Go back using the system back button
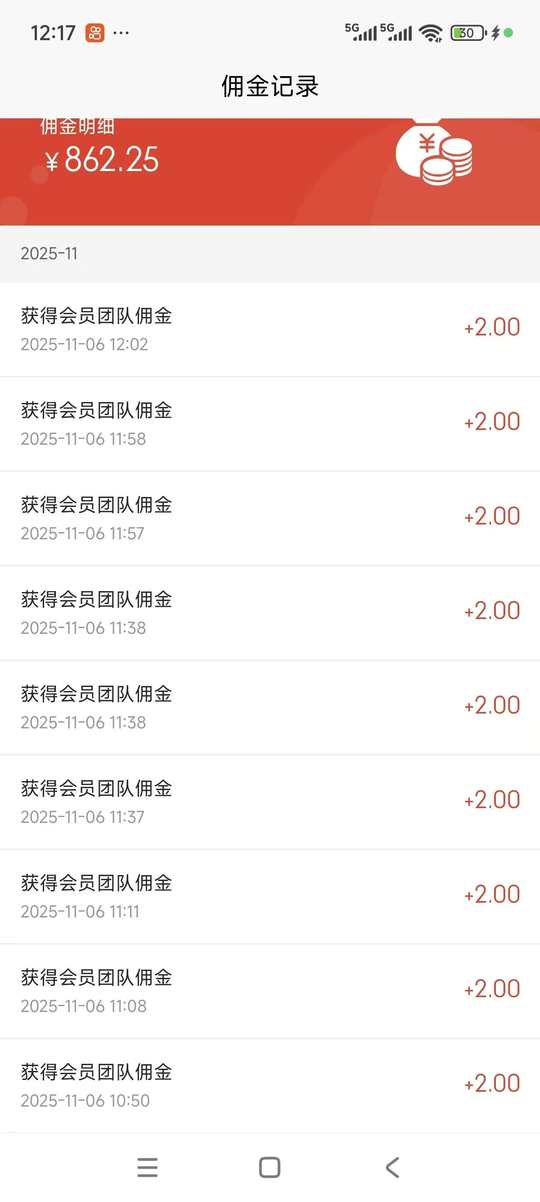 click(x=392, y=1167)
